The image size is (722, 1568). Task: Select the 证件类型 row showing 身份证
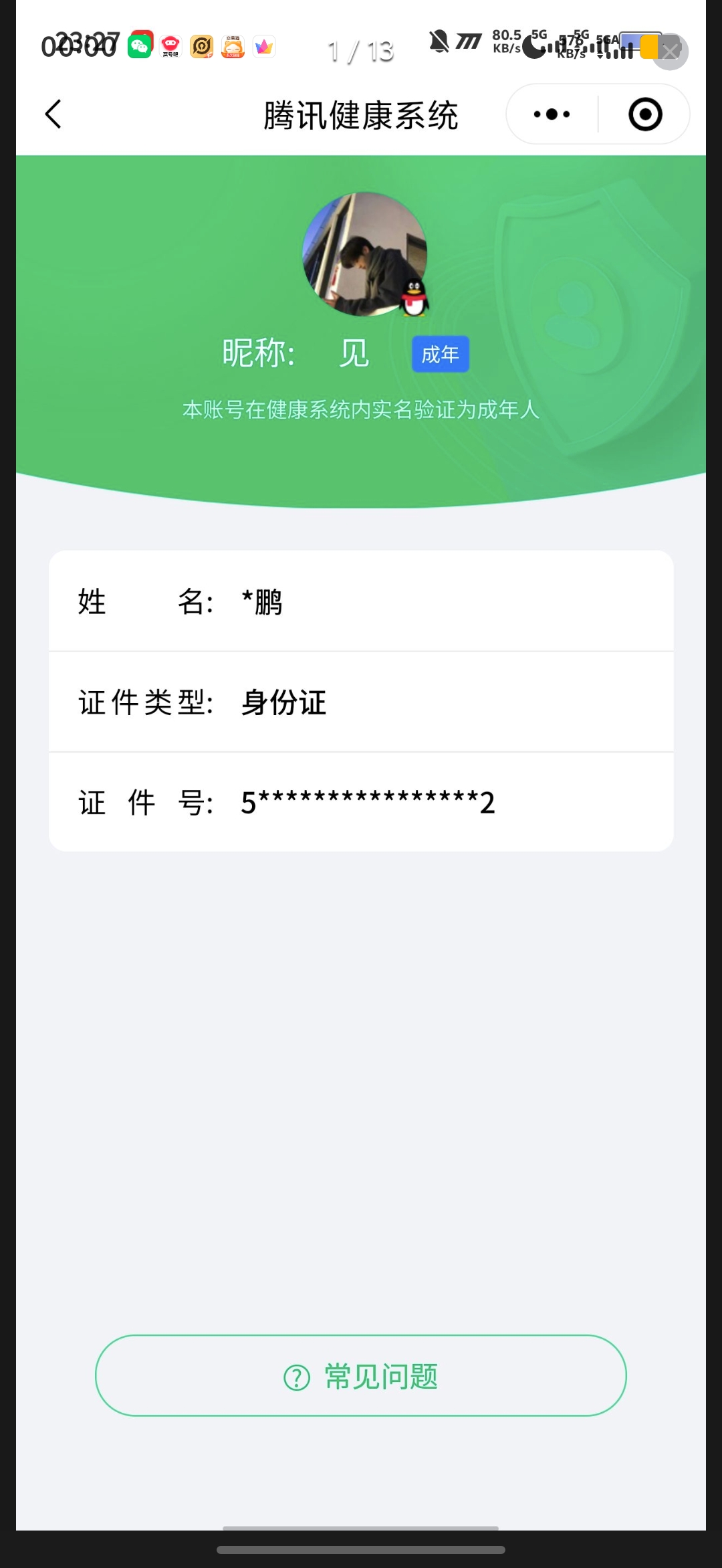point(361,702)
